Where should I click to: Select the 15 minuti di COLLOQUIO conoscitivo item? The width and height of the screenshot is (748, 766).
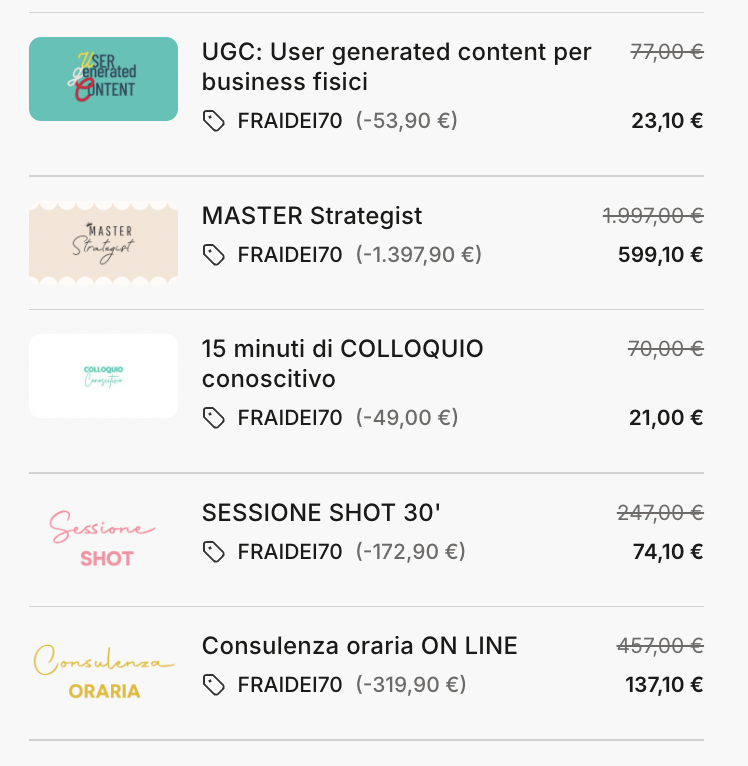[342, 364]
